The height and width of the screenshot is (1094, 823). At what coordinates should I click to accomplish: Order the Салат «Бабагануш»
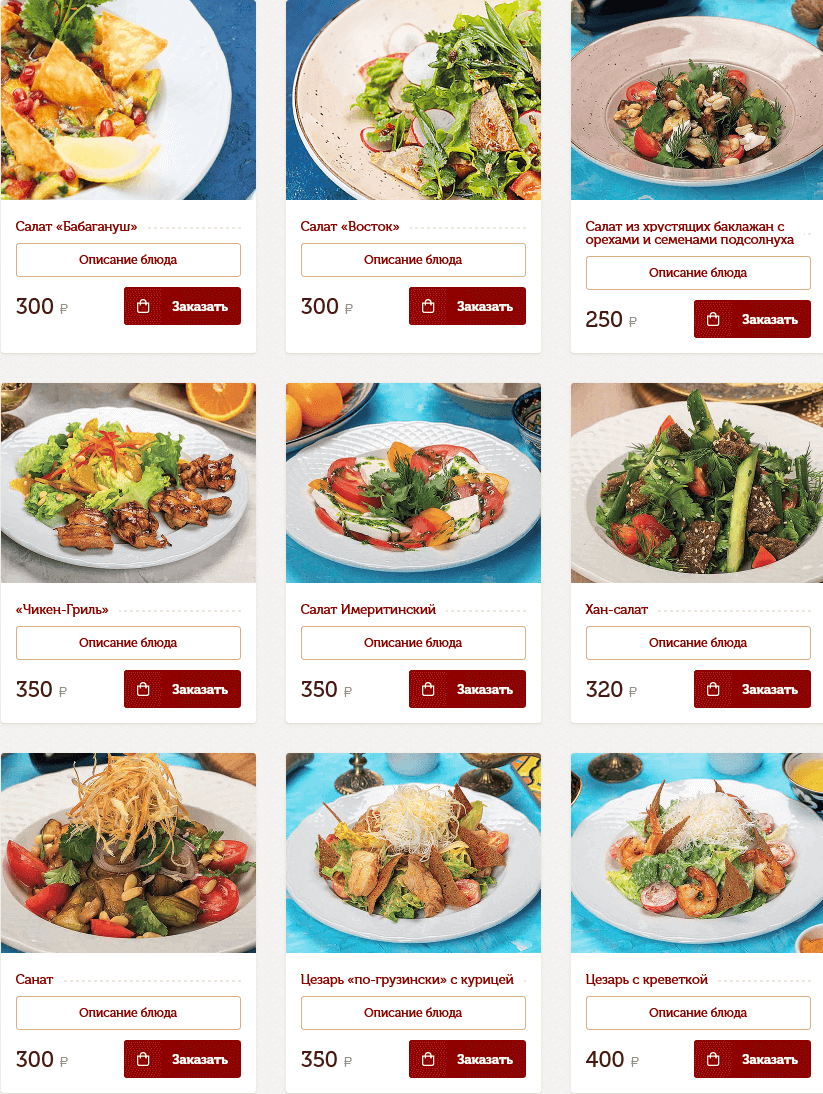click(182, 306)
